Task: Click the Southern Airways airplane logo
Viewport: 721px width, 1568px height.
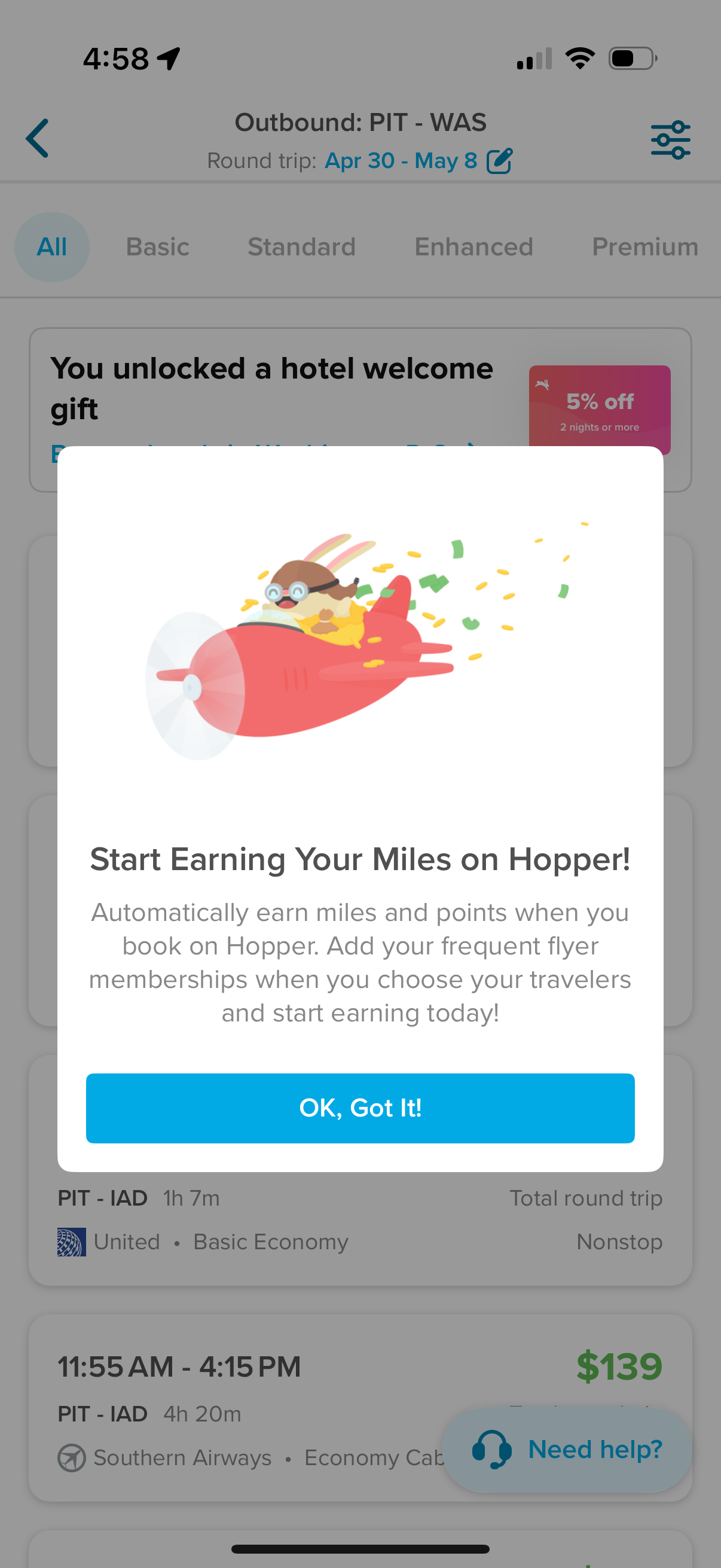Action: 71,1458
